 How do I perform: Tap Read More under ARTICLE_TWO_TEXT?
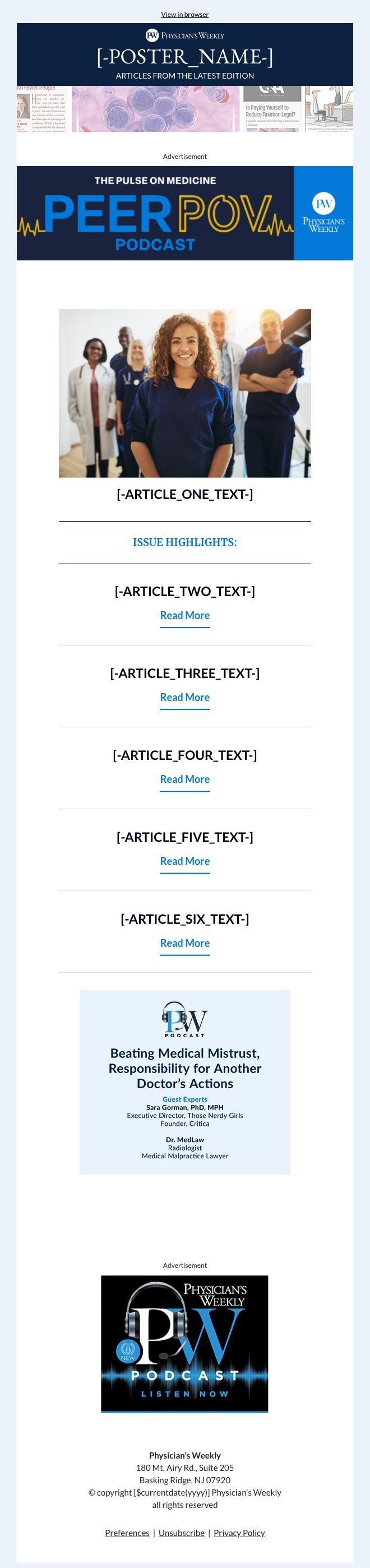point(184,616)
